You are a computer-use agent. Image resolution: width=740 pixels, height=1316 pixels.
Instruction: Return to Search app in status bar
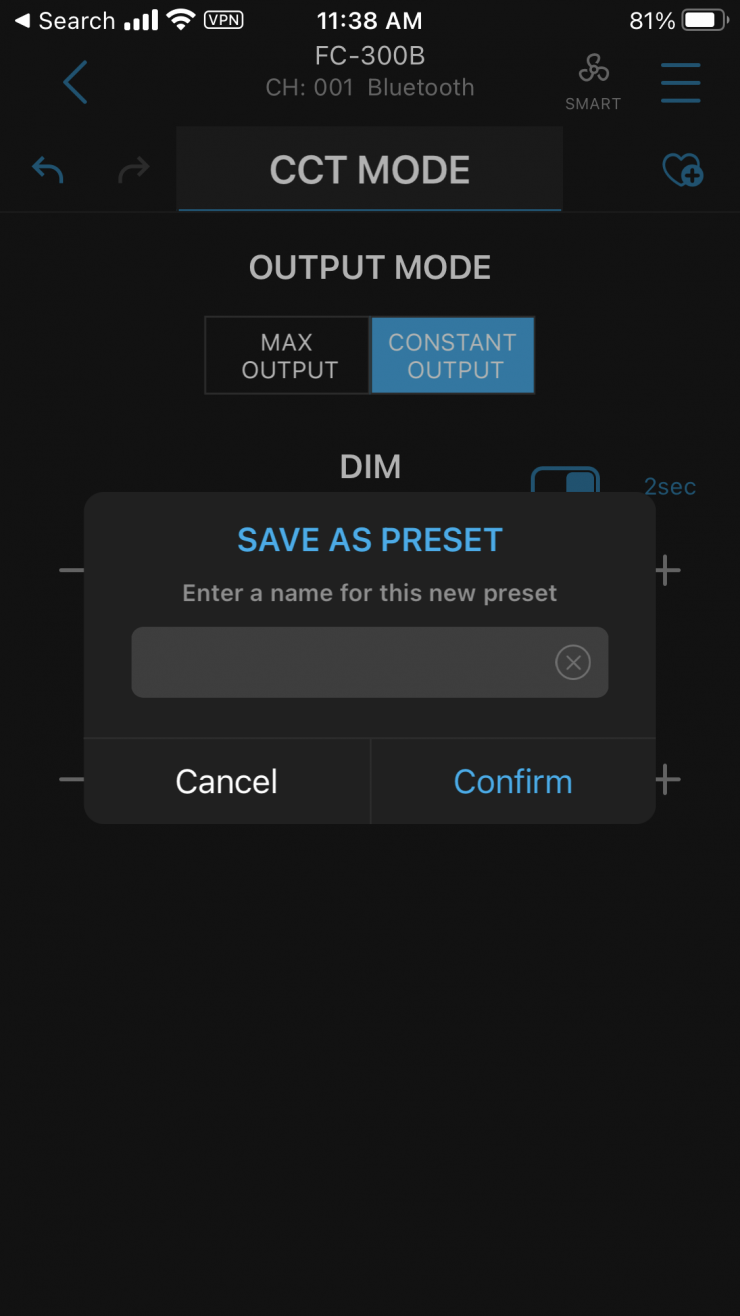[x=65, y=20]
